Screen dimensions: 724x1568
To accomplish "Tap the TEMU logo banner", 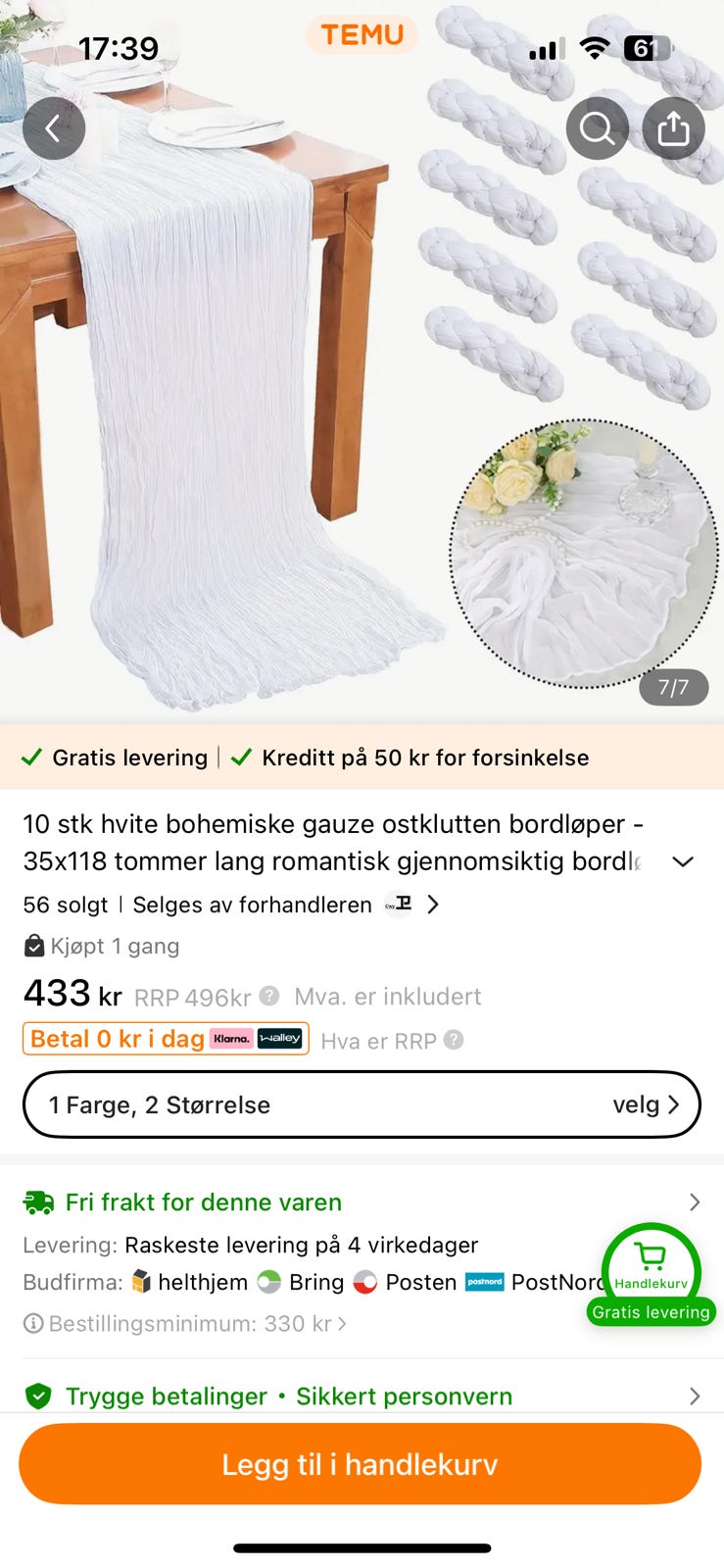I will (362, 35).
